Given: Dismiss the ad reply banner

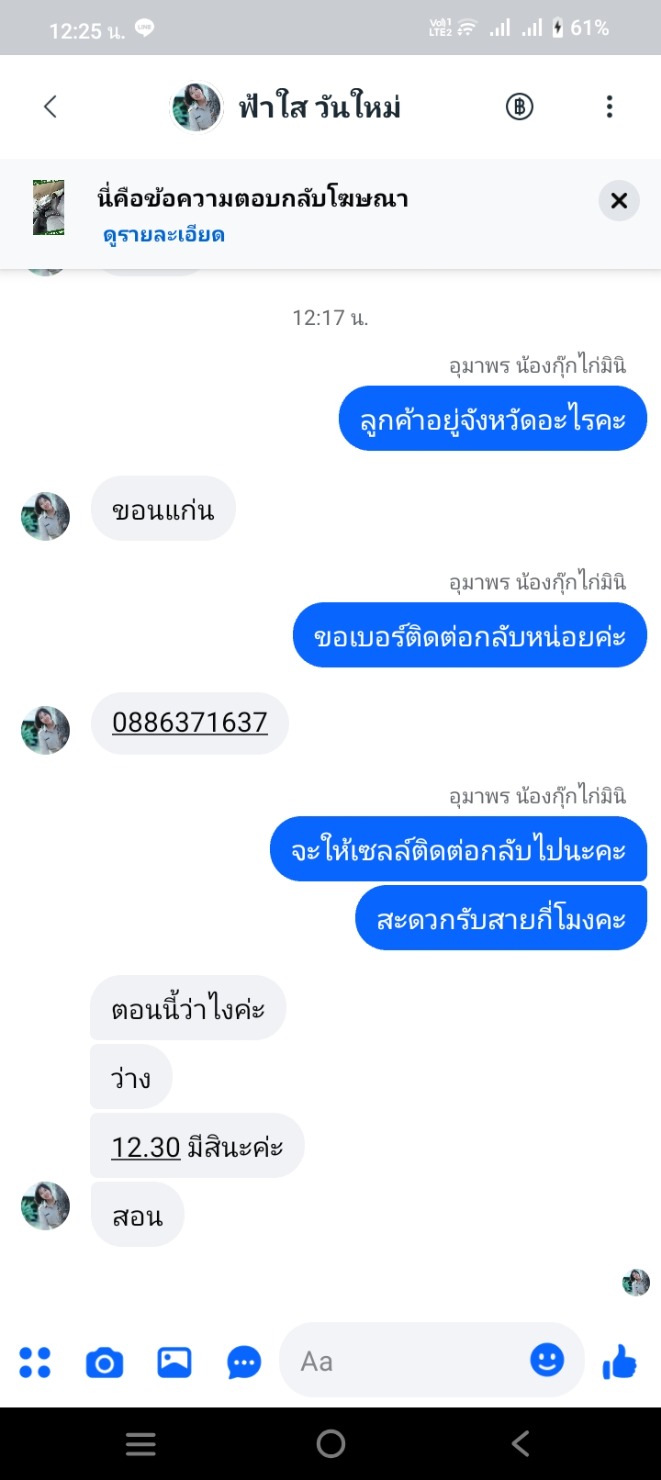Looking at the screenshot, I should 618,201.
